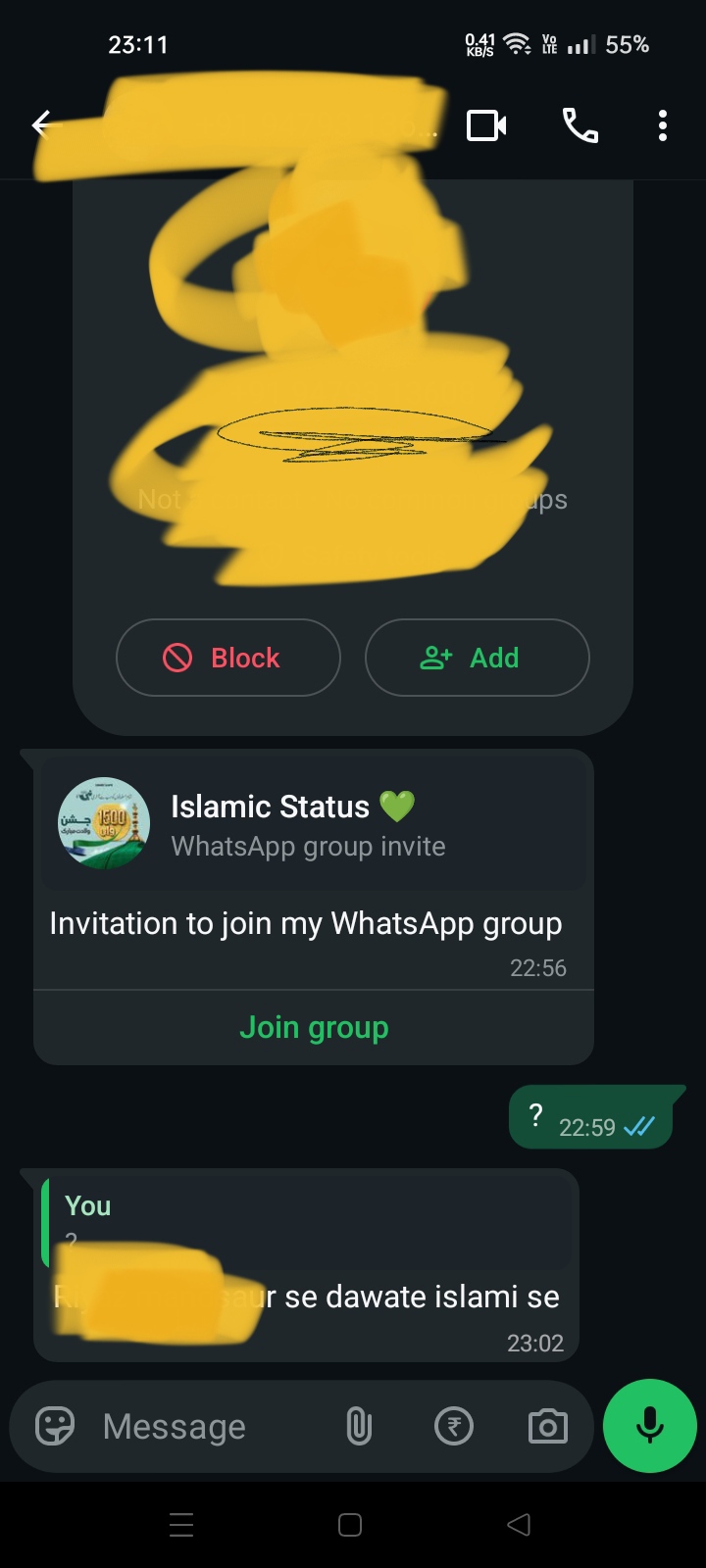Go to the system home screen
This screenshot has height=1568, width=706.
pyautogui.click(x=350, y=1525)
